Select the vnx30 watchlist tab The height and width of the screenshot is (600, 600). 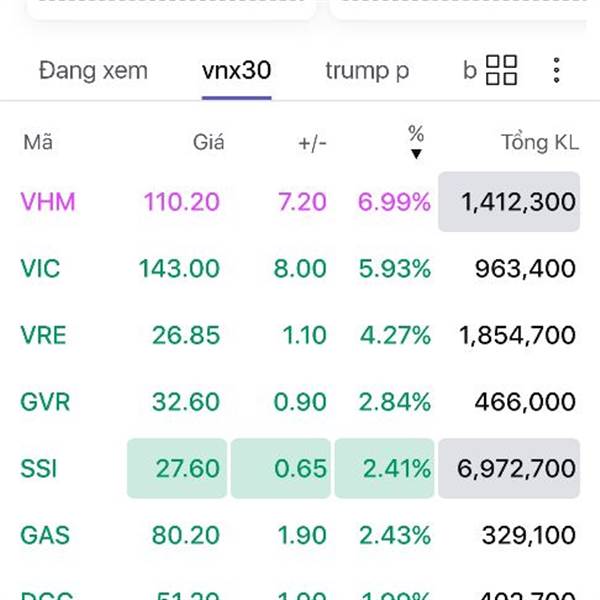tap(237, 71)
